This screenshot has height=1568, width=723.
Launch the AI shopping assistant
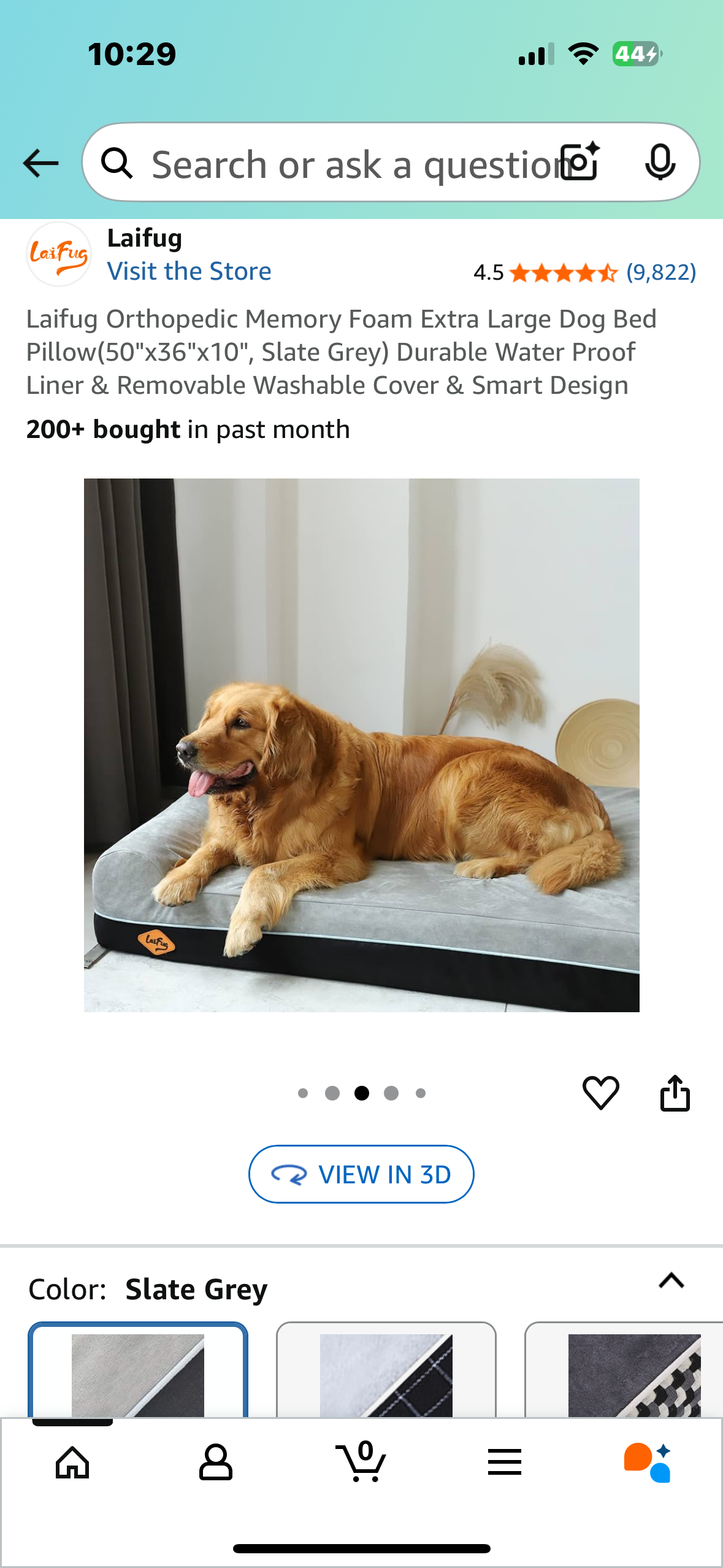[x=648, y=1462]
